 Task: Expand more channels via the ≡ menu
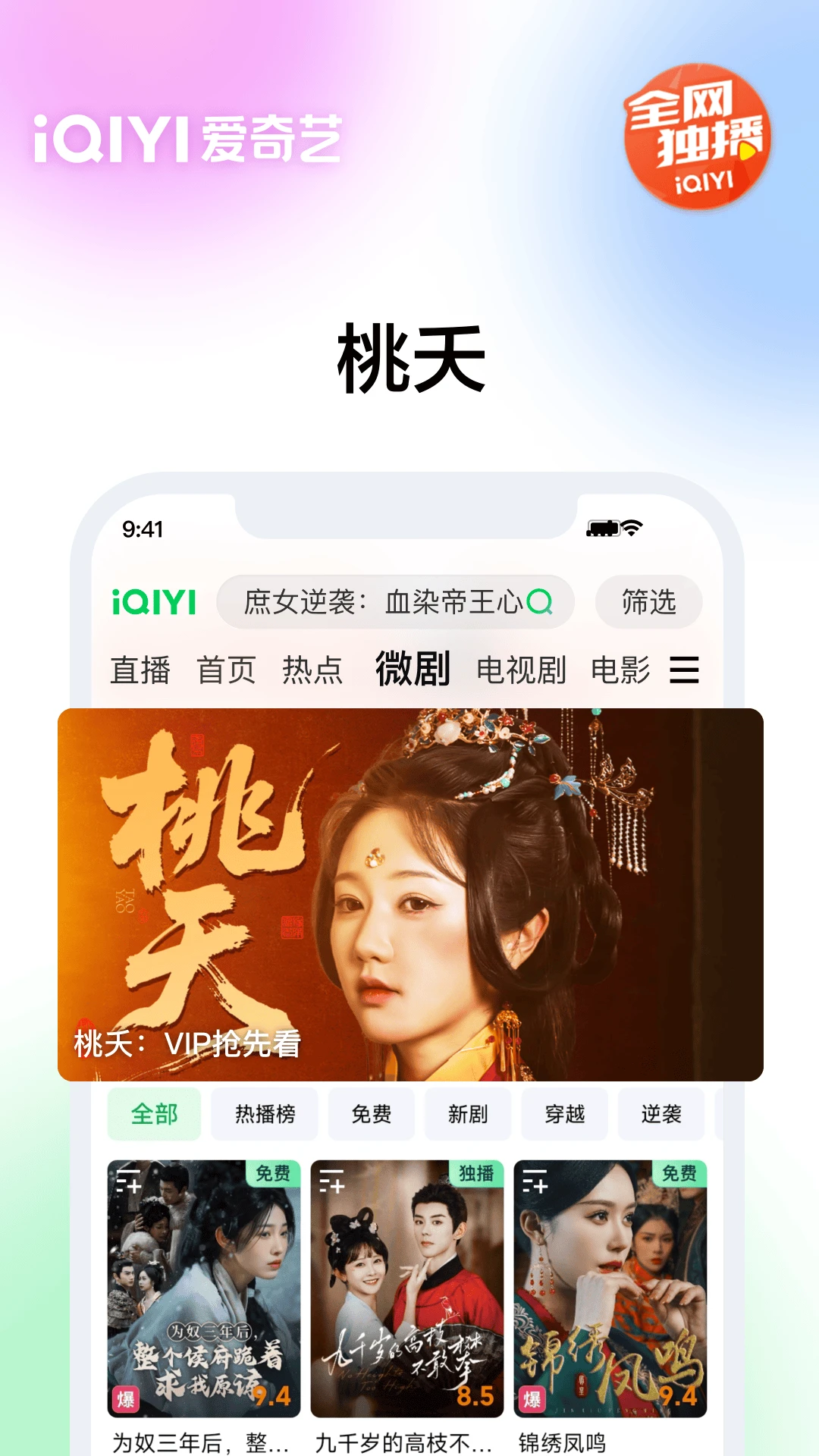point(683,670)
